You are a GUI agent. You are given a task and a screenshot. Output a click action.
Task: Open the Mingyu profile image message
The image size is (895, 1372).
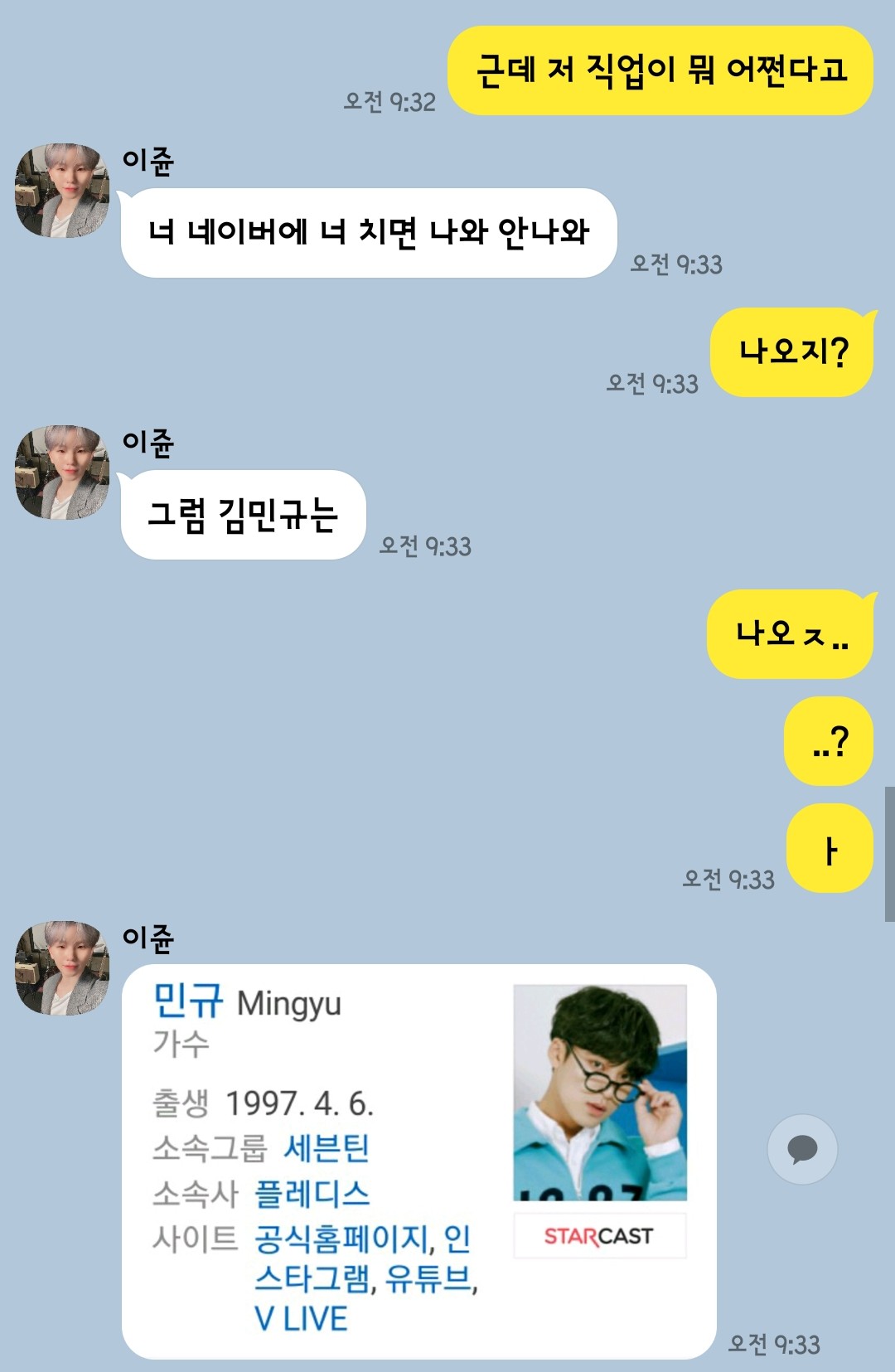[x=418, y=1161]
